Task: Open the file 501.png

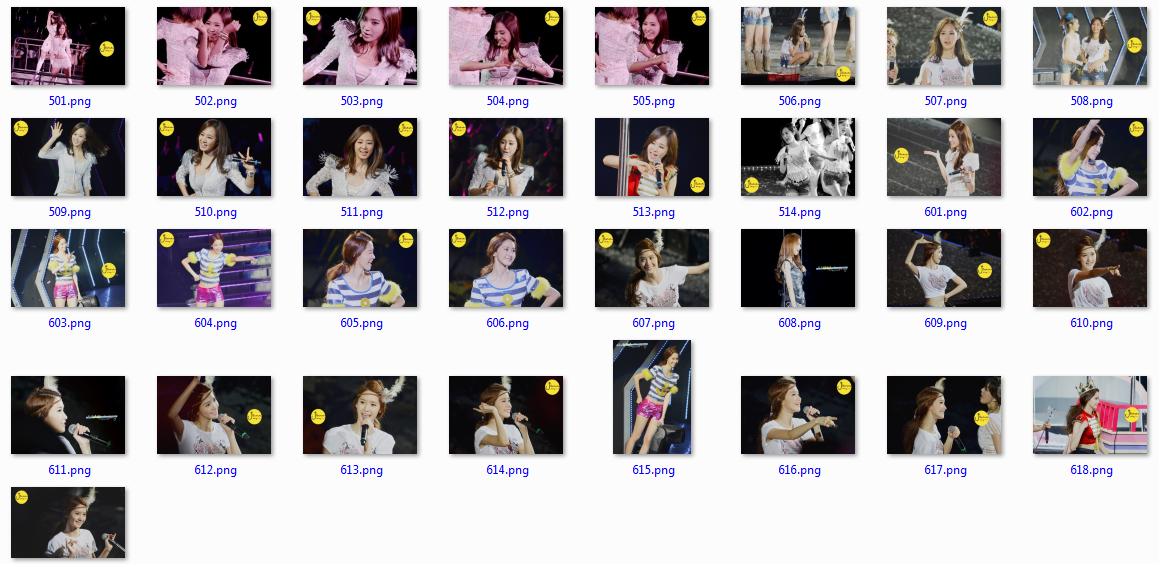Action: (68, 47)
